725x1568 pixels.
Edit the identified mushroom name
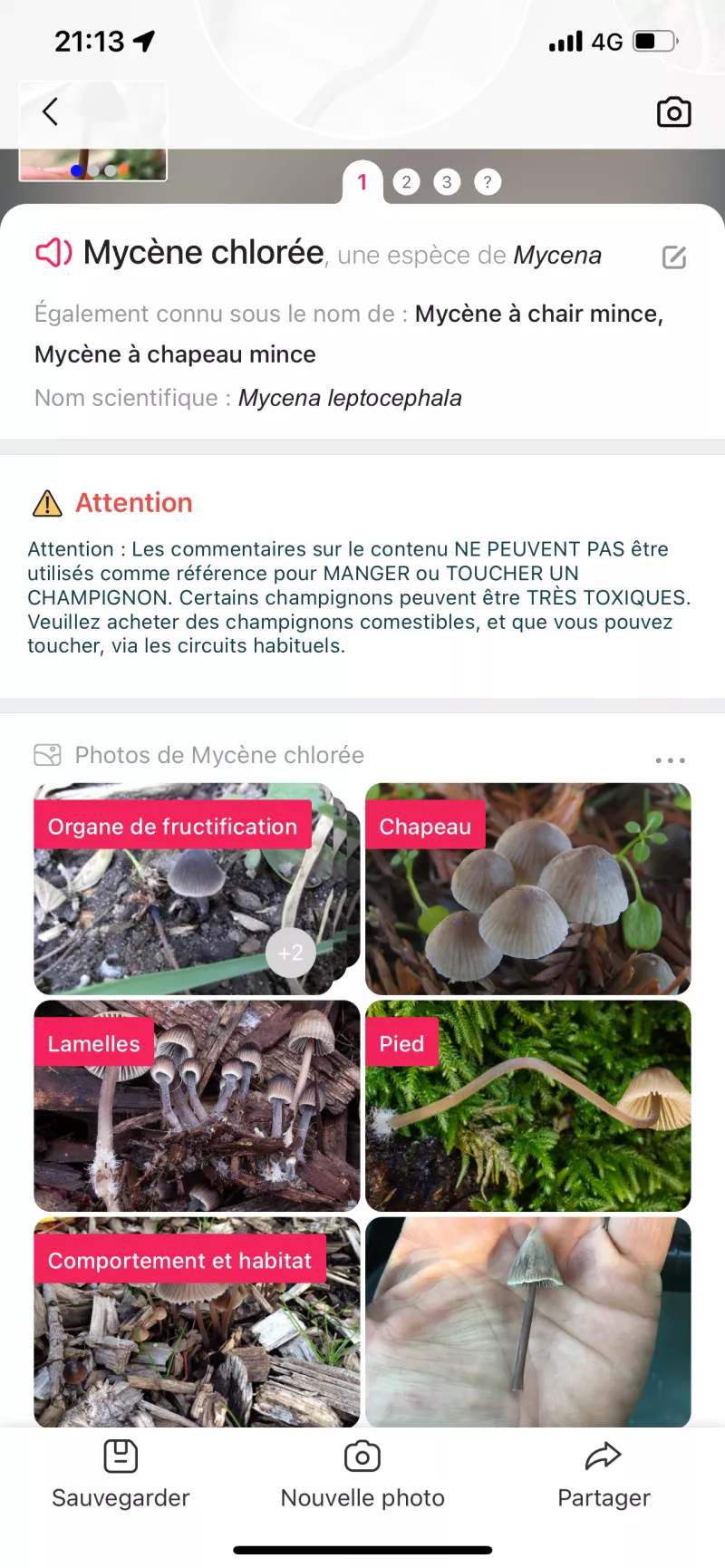coord(673,257)
